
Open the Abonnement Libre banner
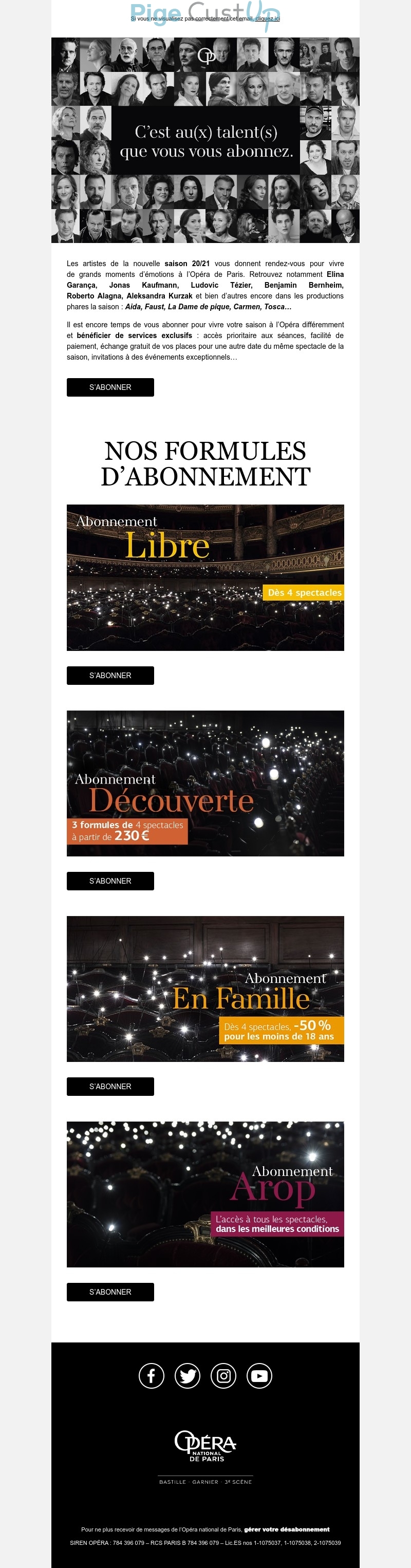click(205, 577)
